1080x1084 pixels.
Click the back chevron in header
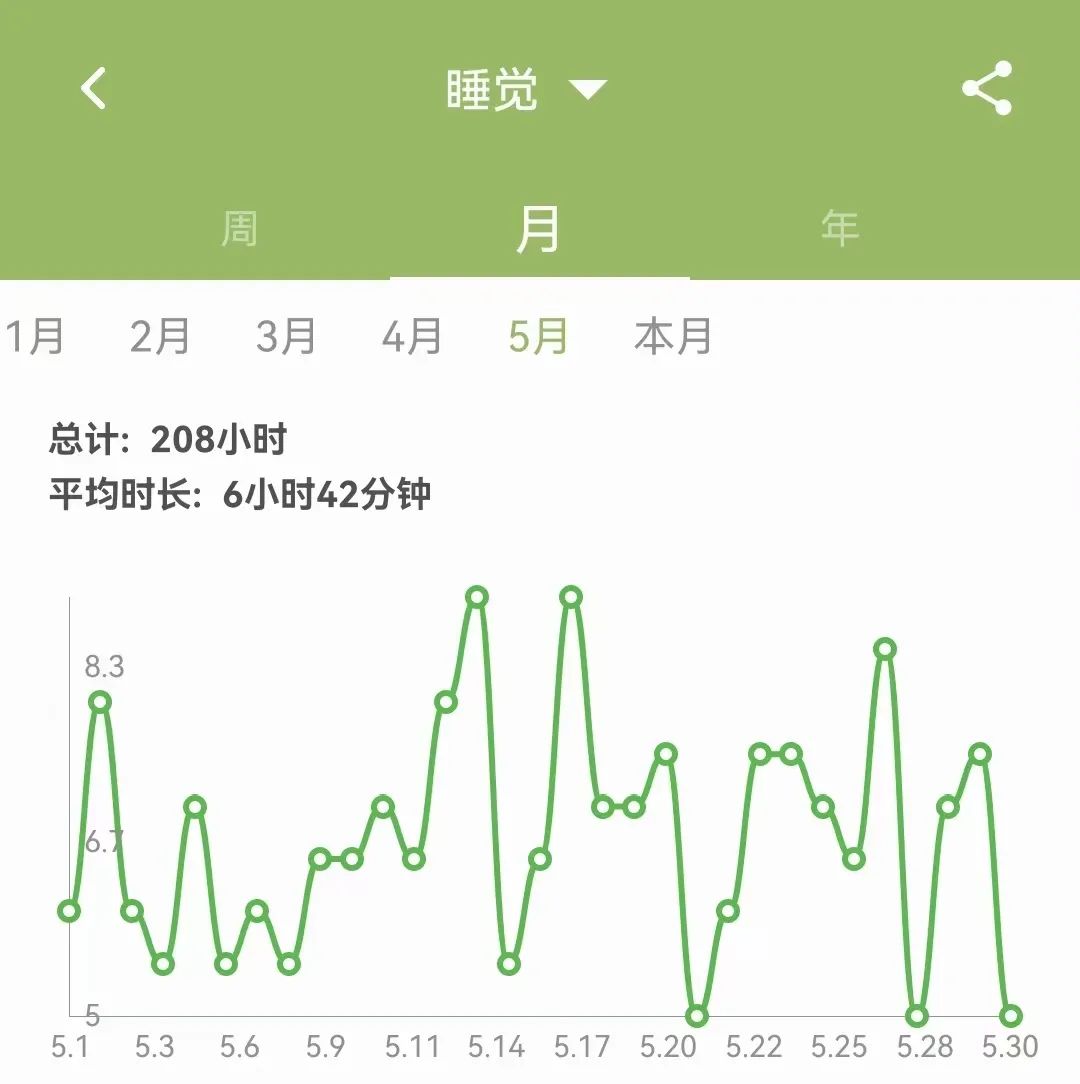(x=91, y=88)
